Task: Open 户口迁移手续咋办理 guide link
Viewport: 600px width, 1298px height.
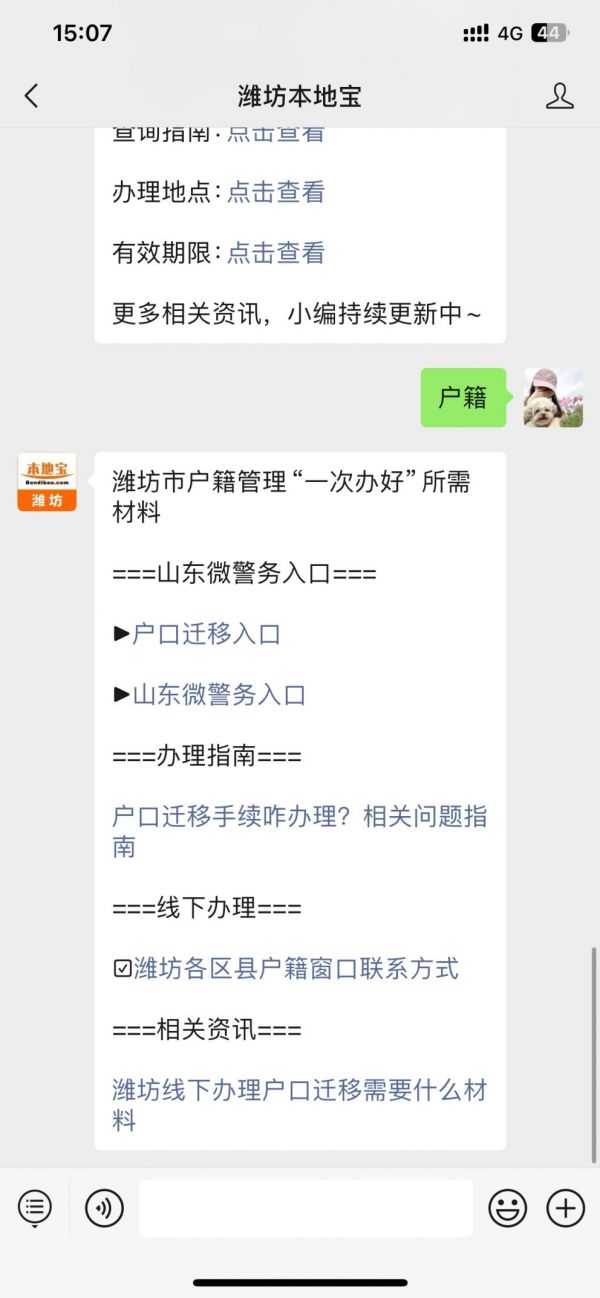Action: pos(300,832)
